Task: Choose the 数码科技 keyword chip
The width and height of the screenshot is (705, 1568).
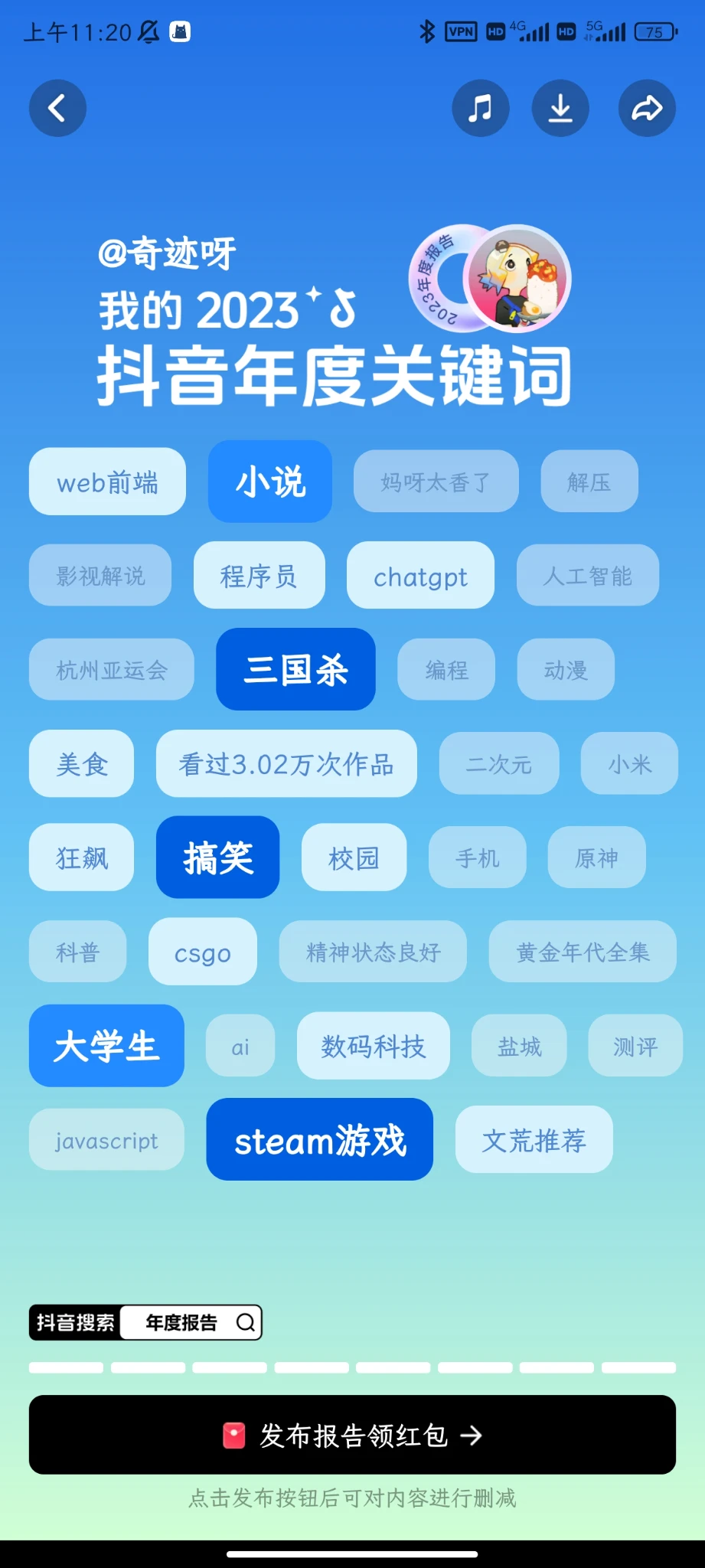Action: point(373,1046)
